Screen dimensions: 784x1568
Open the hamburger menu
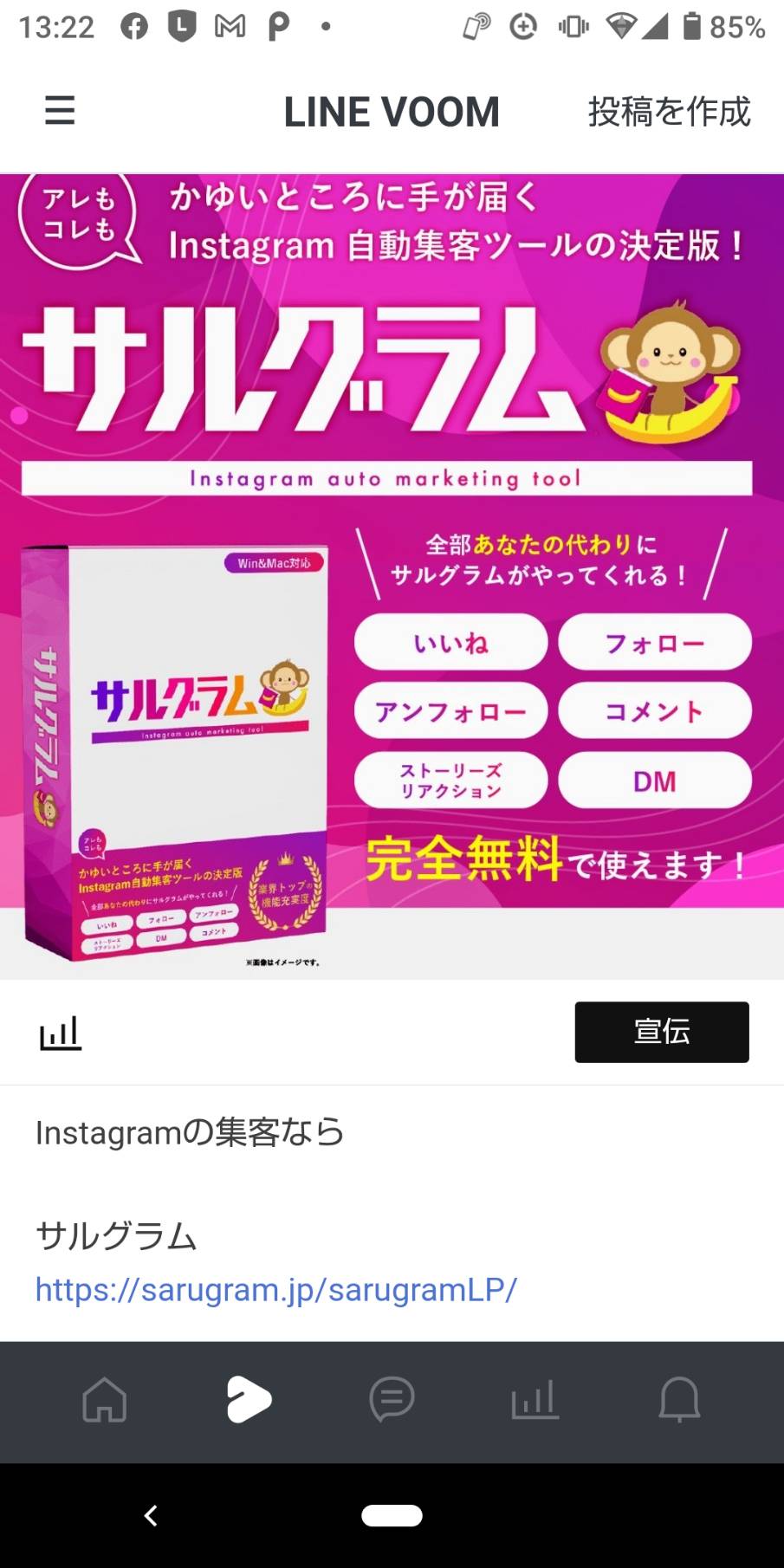(60, 111)
